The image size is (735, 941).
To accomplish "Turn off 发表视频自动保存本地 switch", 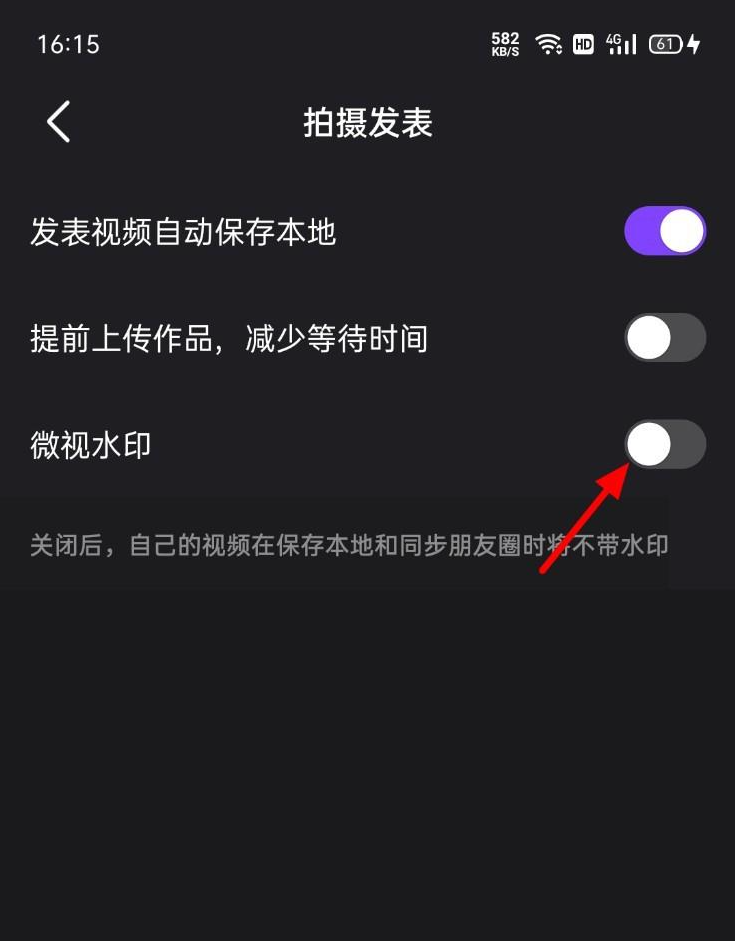I will [x=665, y=230].
